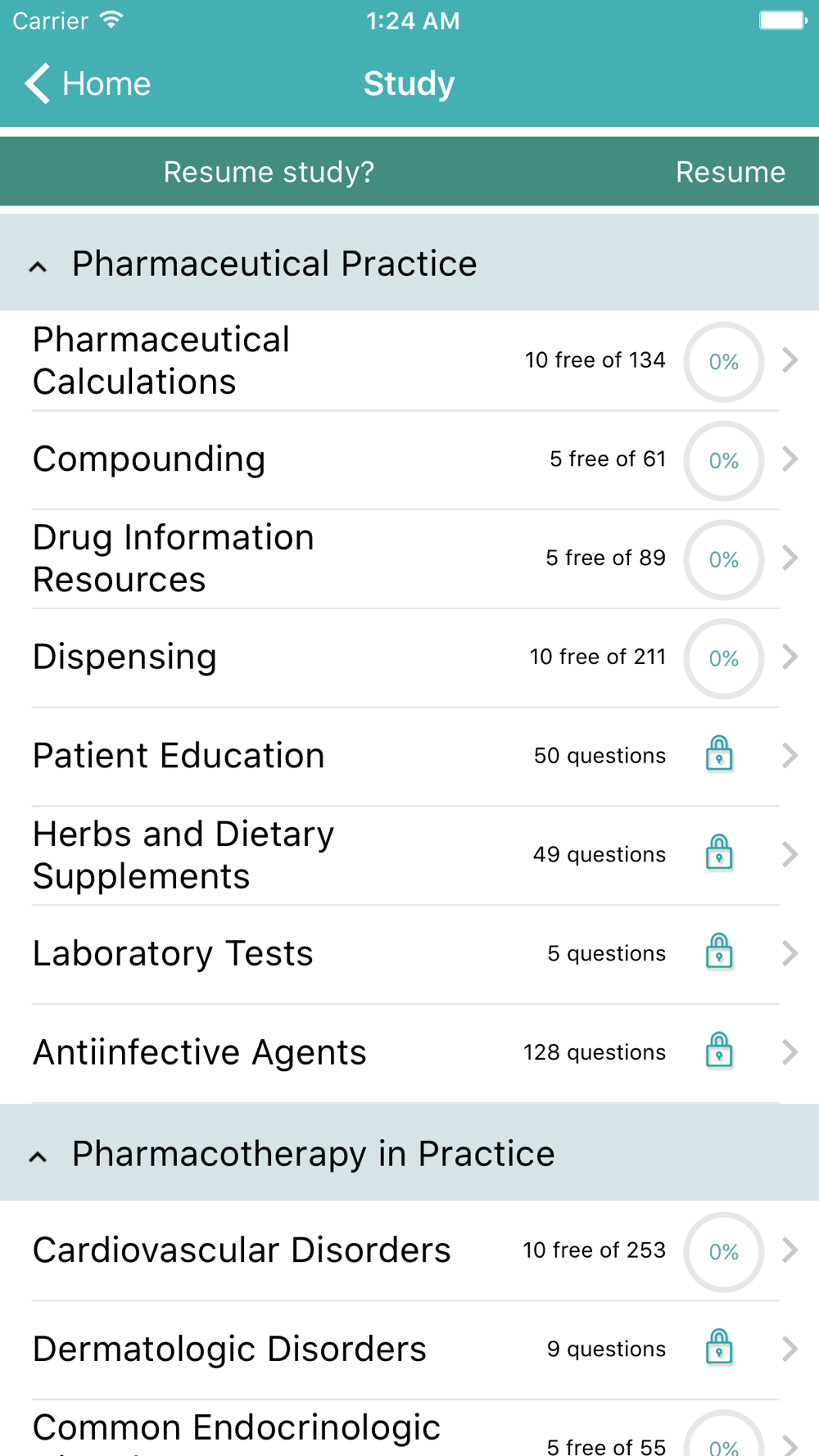Open Drug Information Resources
Viewport: 819px width, 1456px height.
click(409, 558)
